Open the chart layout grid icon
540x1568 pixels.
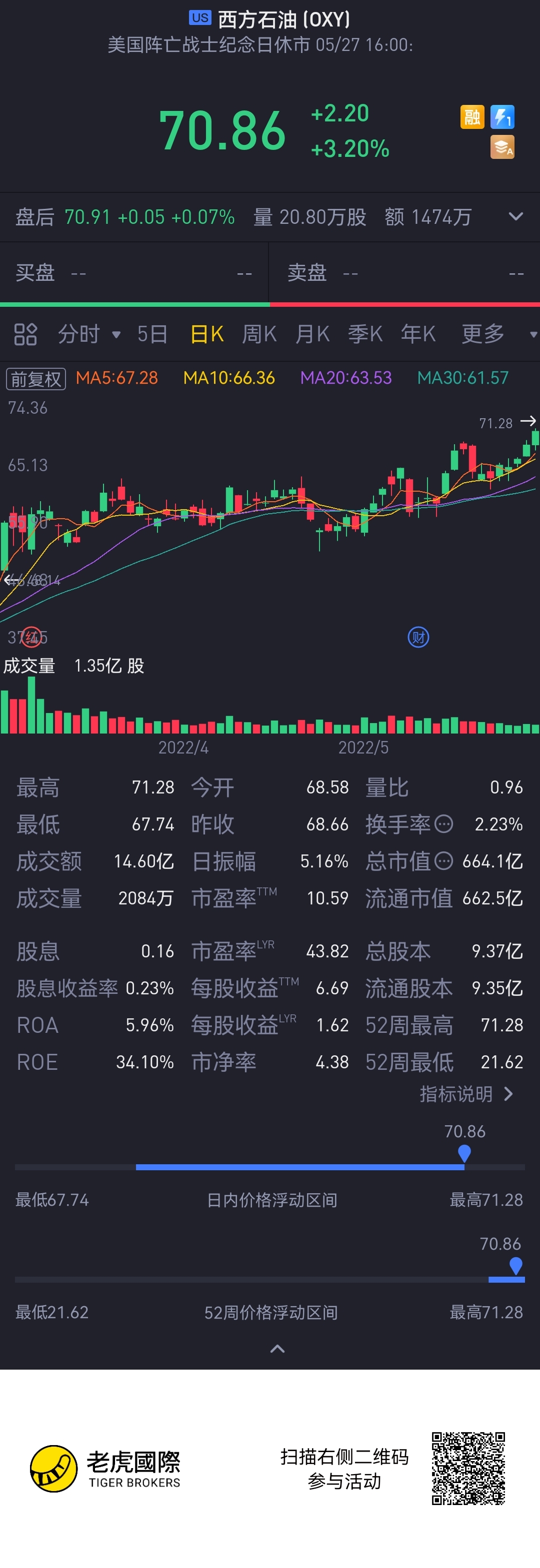tap(25, 334)
